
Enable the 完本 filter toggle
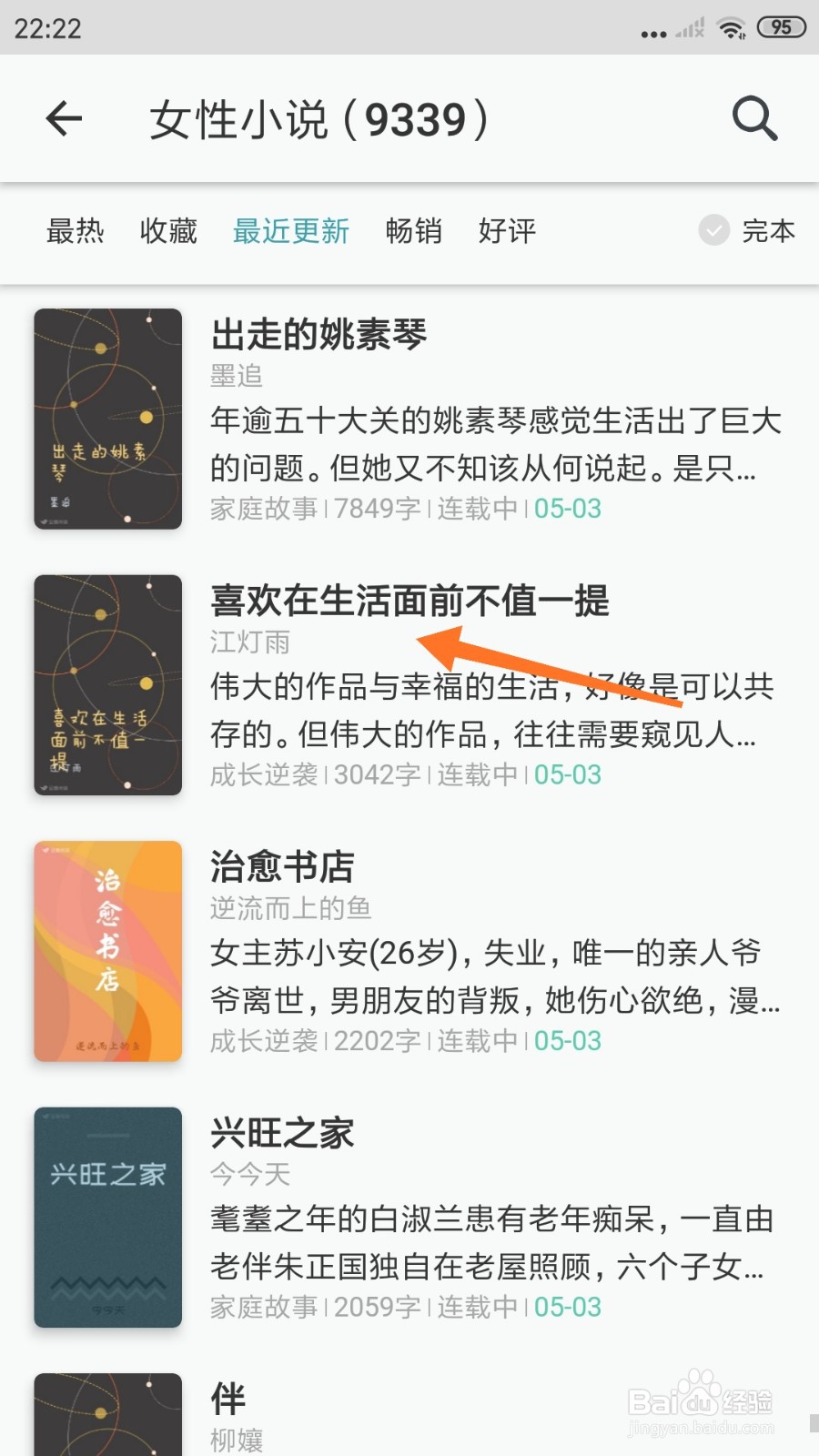pyautogui.click(x=770, y=232)
